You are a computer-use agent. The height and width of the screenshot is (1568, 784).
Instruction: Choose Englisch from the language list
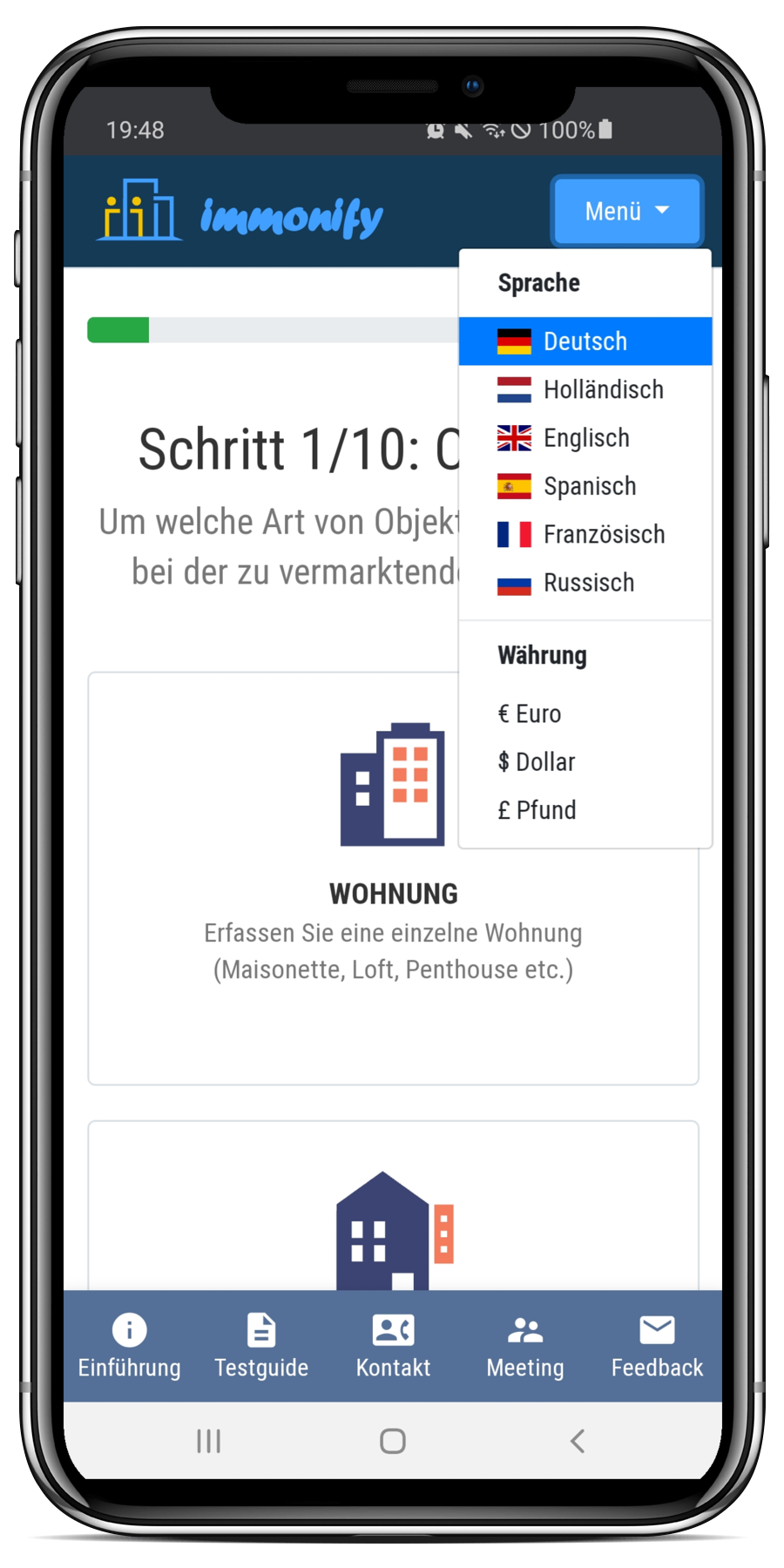click(585, 438)
